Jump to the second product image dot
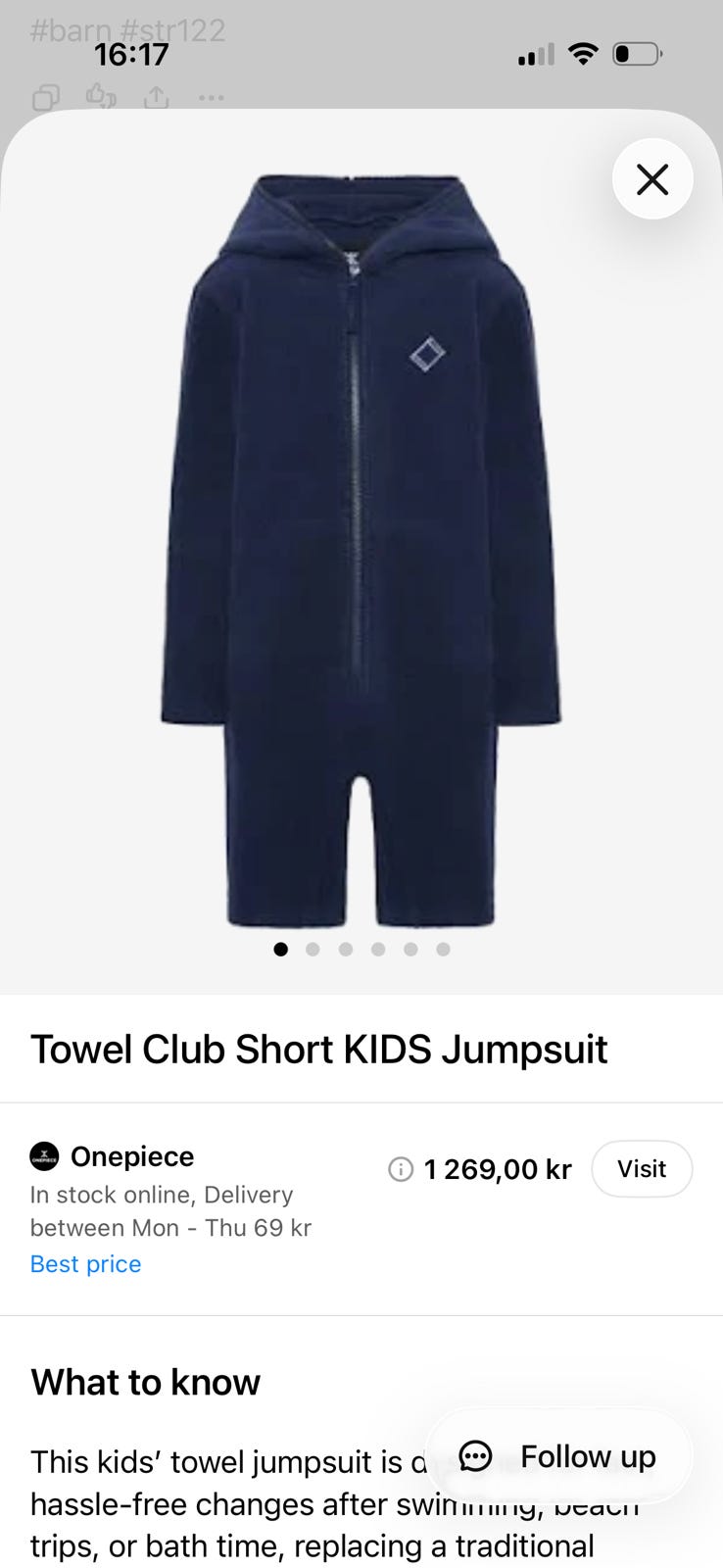The image size is (723, 1568). [x=313, y=949]
